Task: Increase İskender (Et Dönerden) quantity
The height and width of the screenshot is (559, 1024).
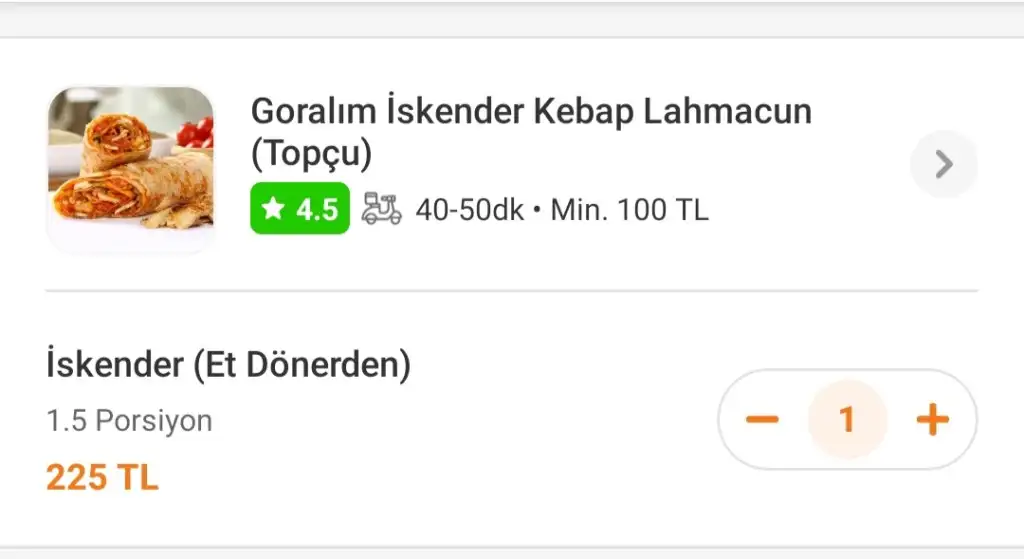Action: coord(932,420)
